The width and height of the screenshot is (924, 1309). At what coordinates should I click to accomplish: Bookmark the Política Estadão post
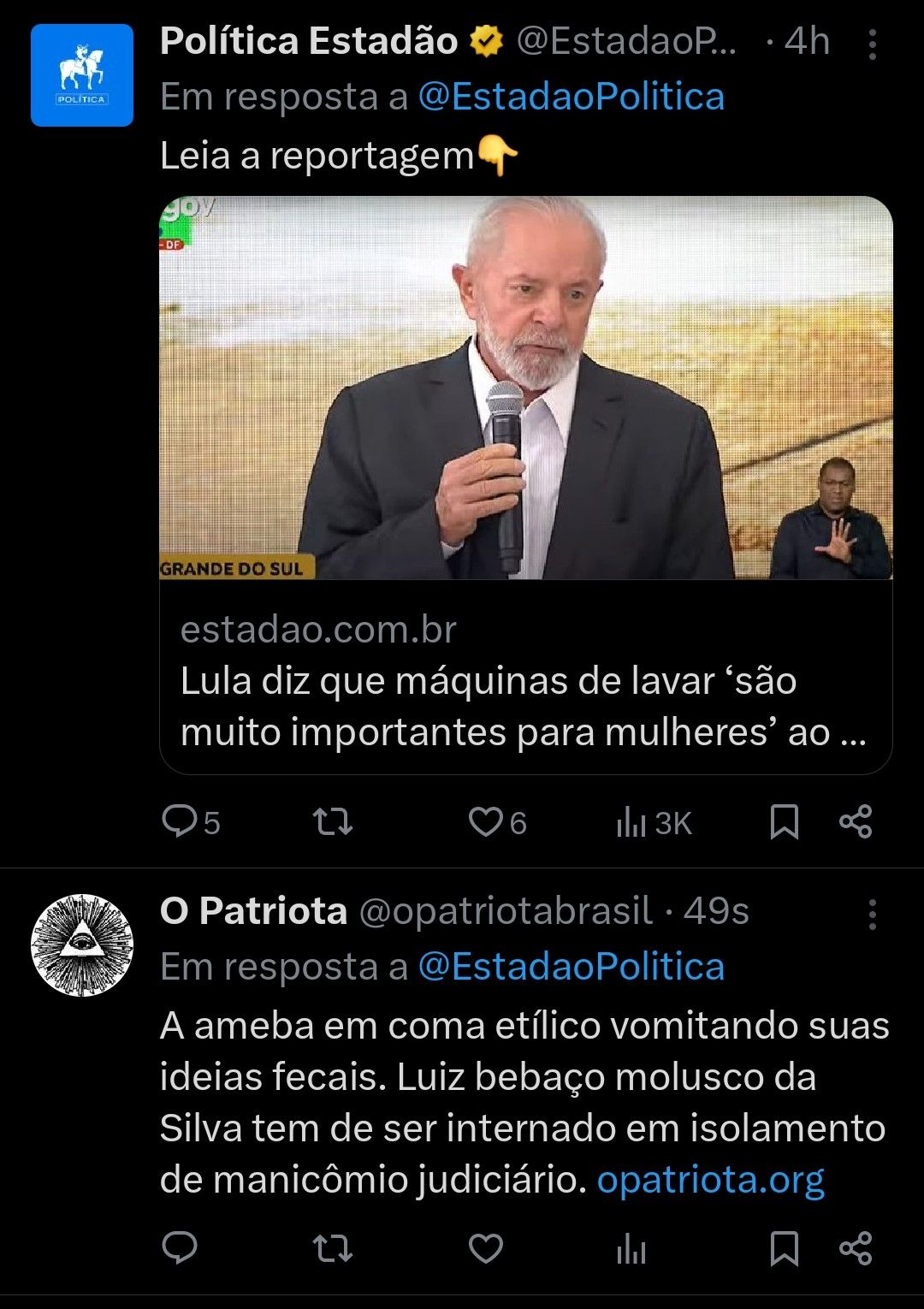tap(784, 822)
